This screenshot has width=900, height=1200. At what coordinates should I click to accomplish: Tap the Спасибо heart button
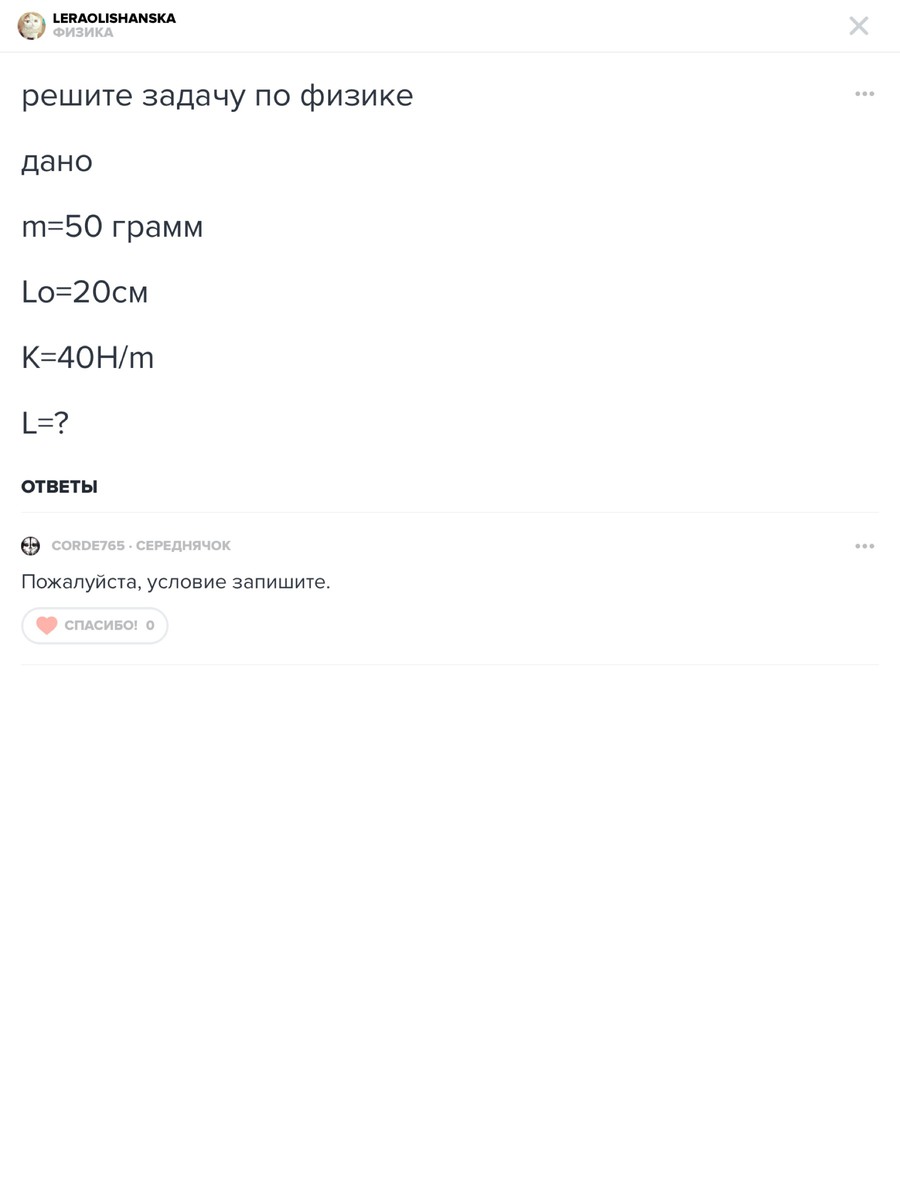tap(95, 626)
